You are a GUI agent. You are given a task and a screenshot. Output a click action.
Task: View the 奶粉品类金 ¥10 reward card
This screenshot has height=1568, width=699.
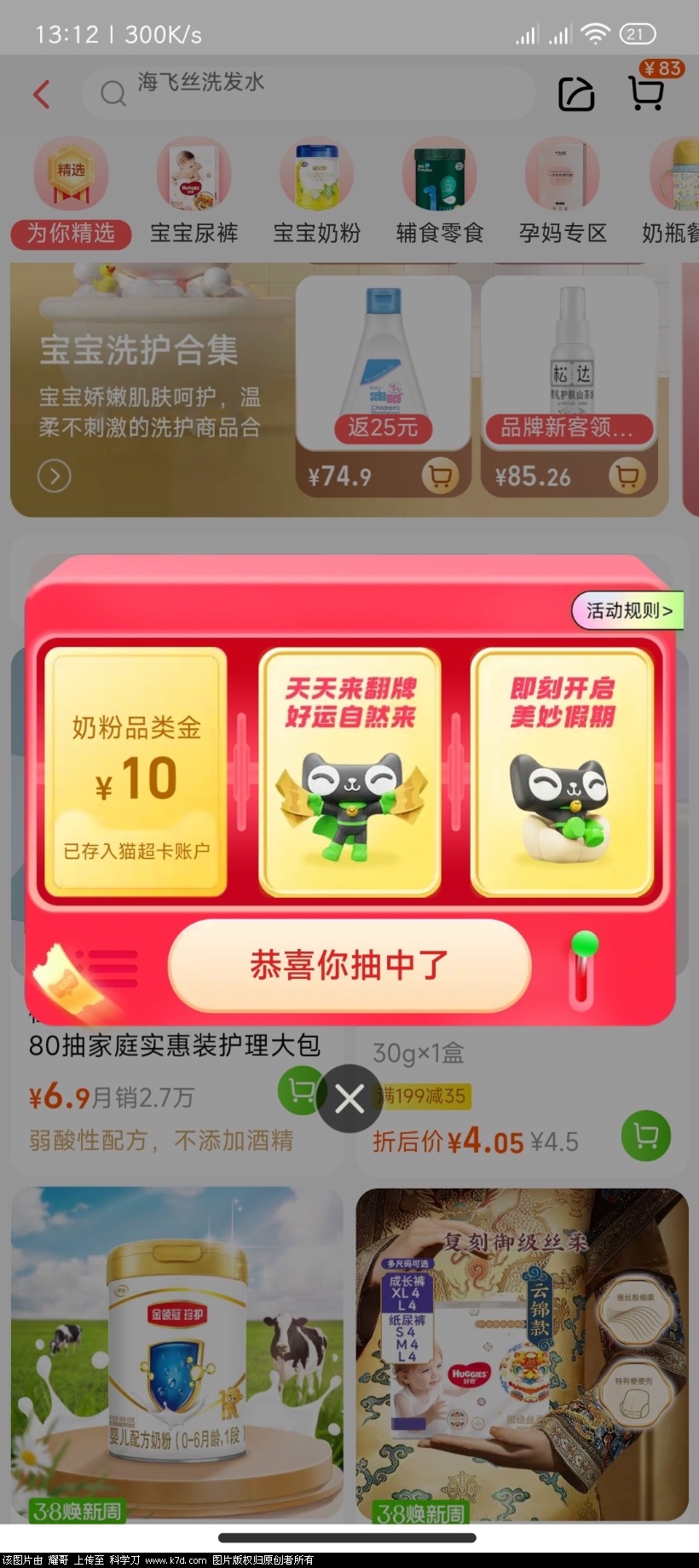tap(136, 772)
